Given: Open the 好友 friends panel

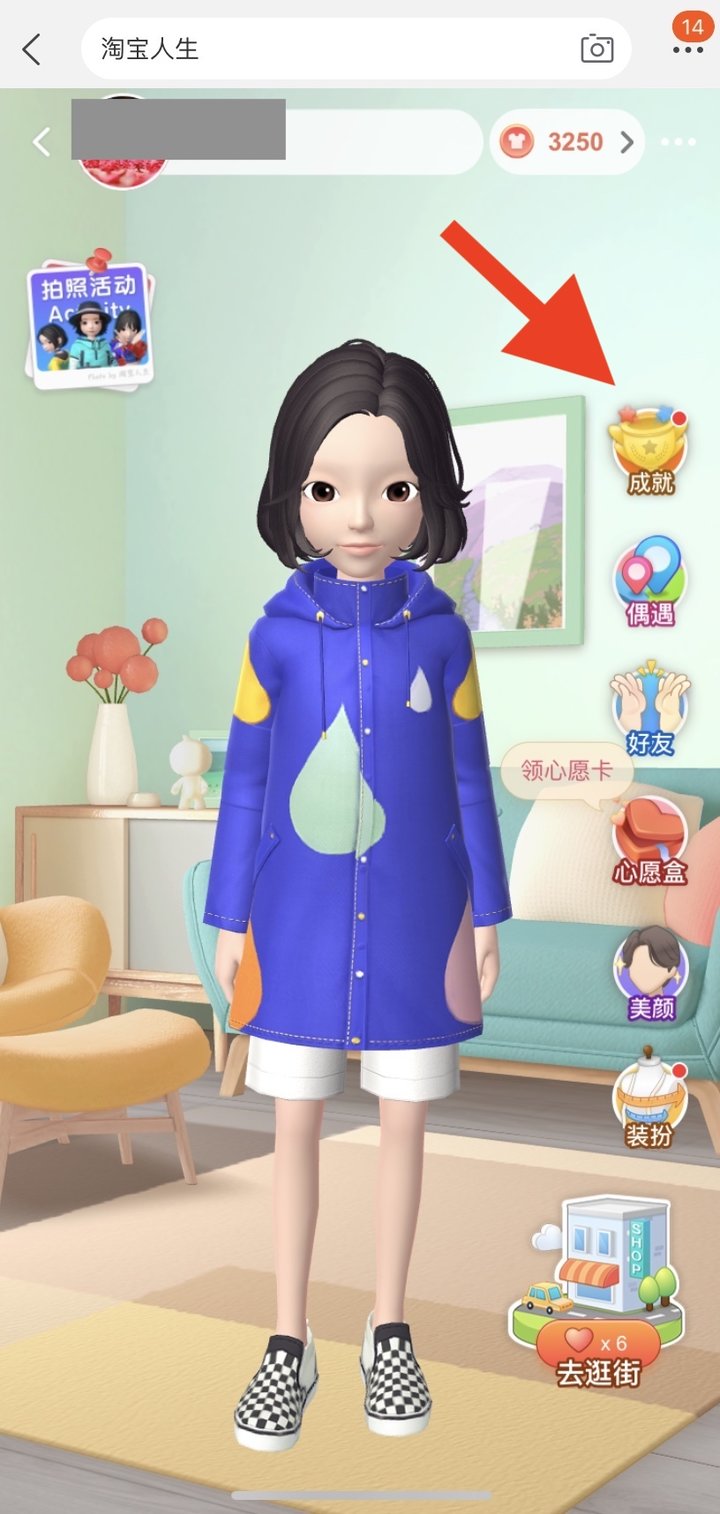Looking at the screenshot, I should (x=650, y=712).
